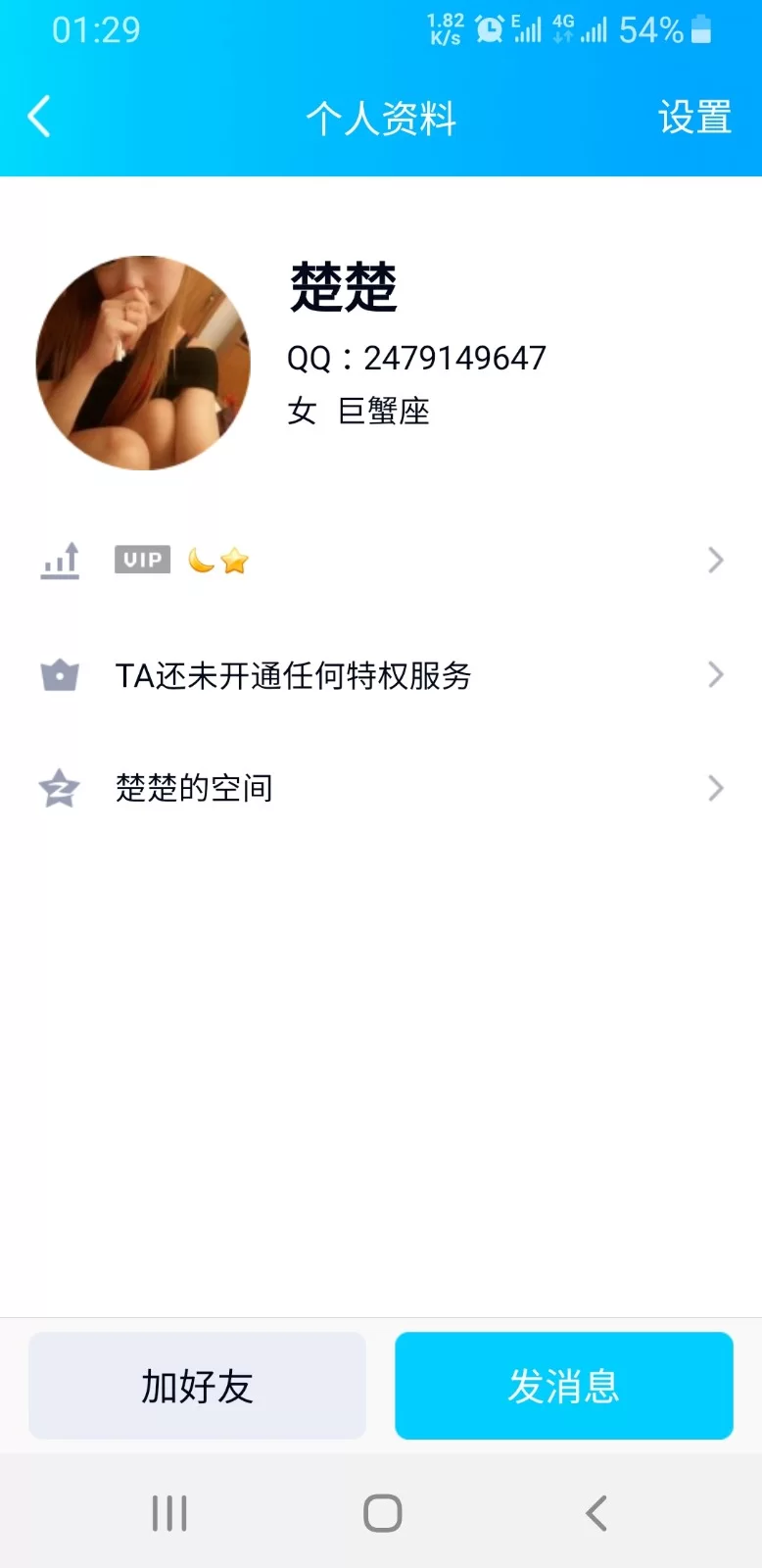
Task: Send a message with 发消息
Action: tap(563, 1386)
